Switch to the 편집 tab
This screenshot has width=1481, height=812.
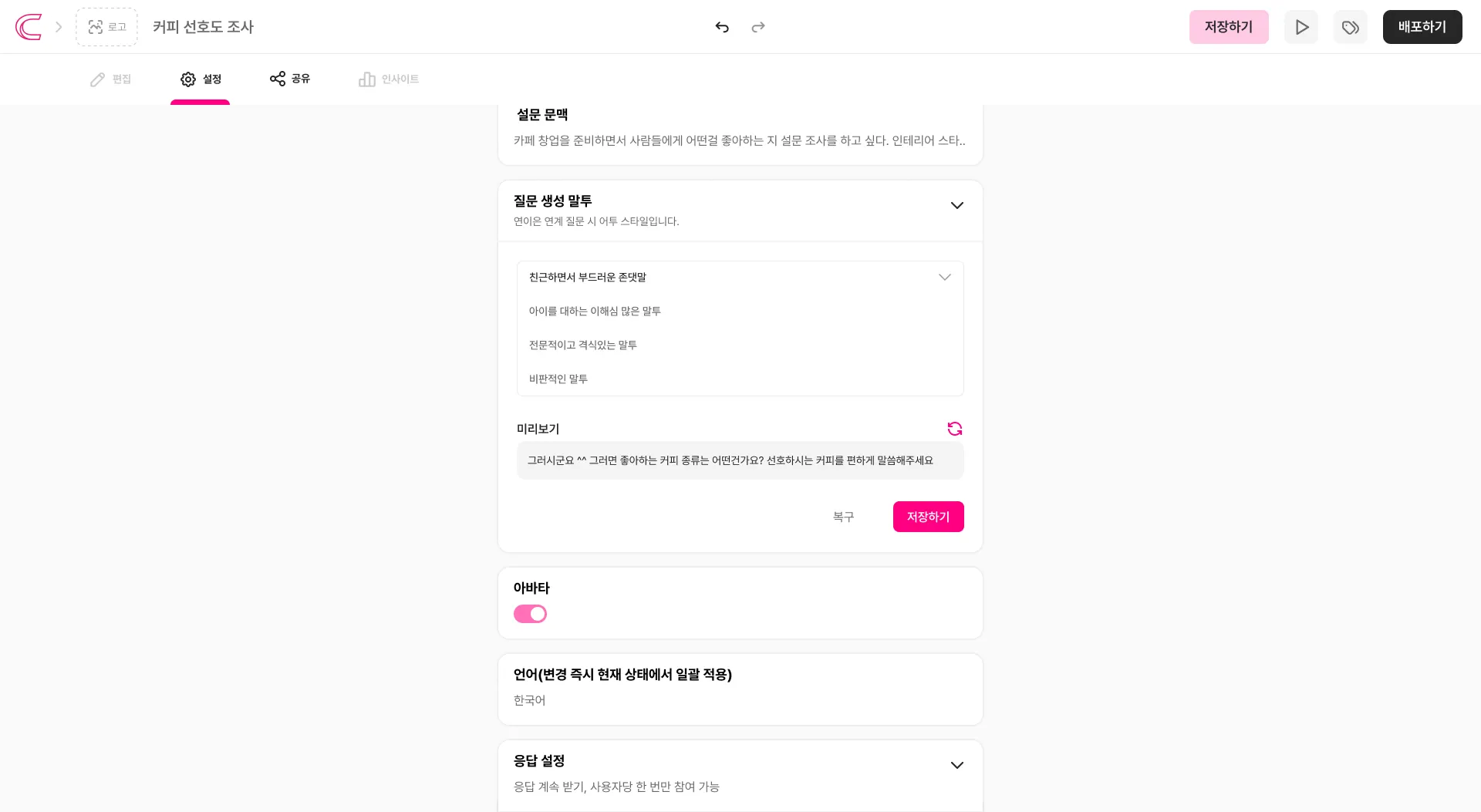[111, 79]
